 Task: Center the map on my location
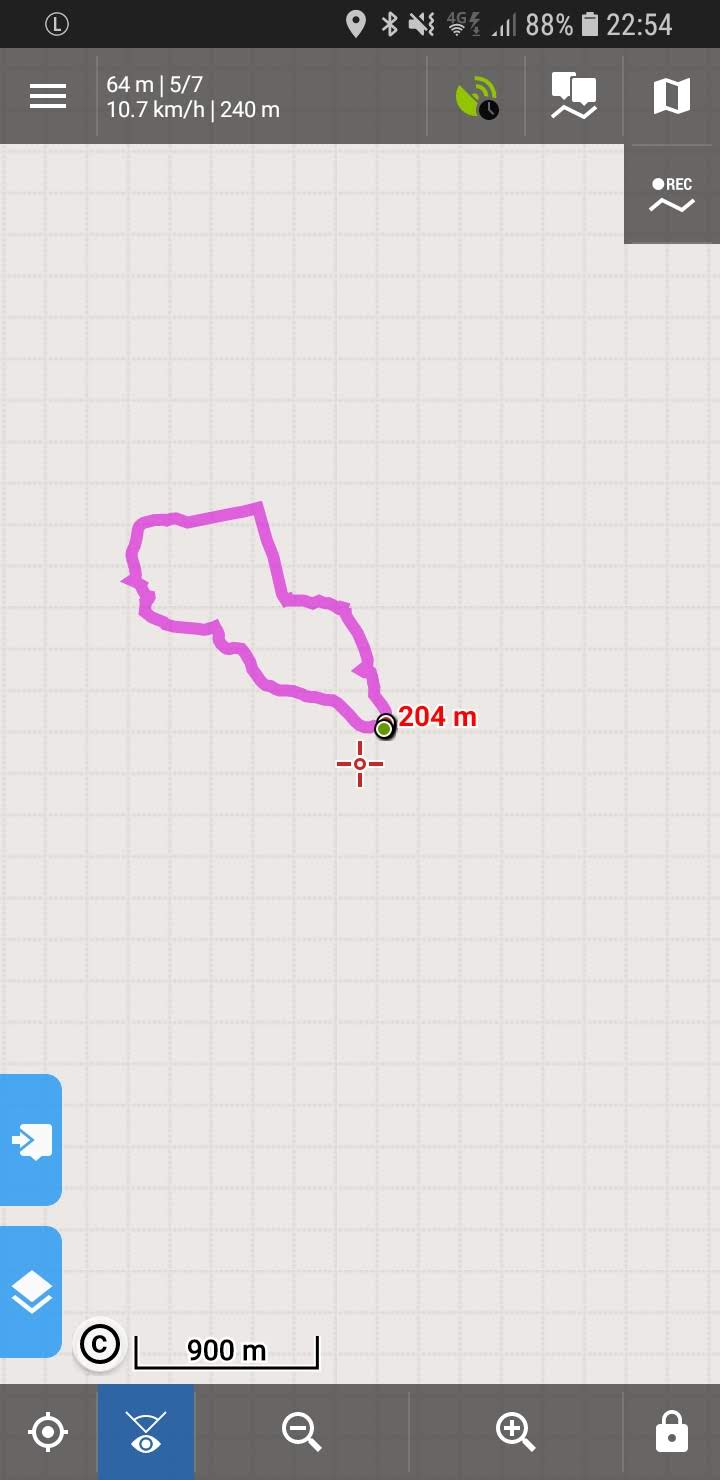coord(48,1432)
